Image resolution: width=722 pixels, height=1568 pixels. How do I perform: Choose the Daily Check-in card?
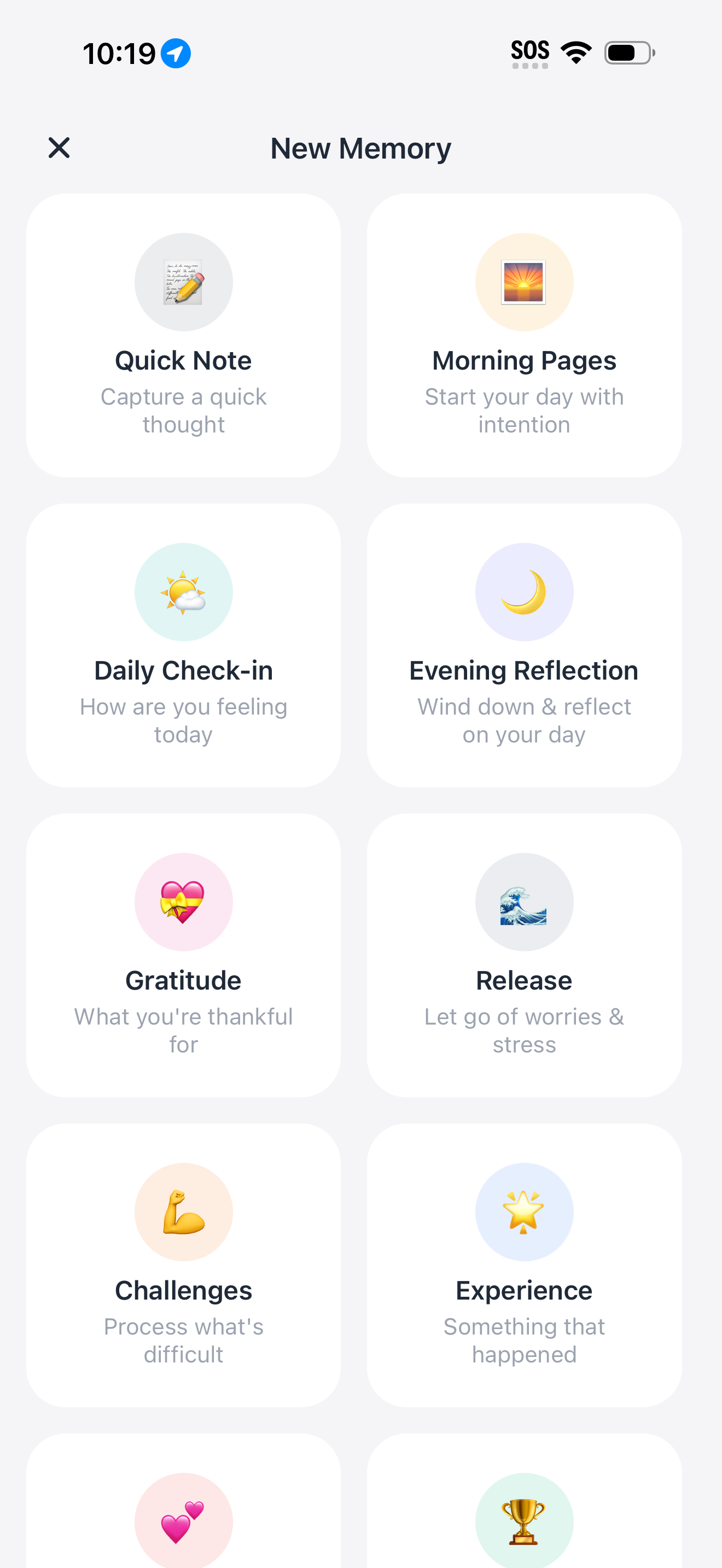click(183, 645)
